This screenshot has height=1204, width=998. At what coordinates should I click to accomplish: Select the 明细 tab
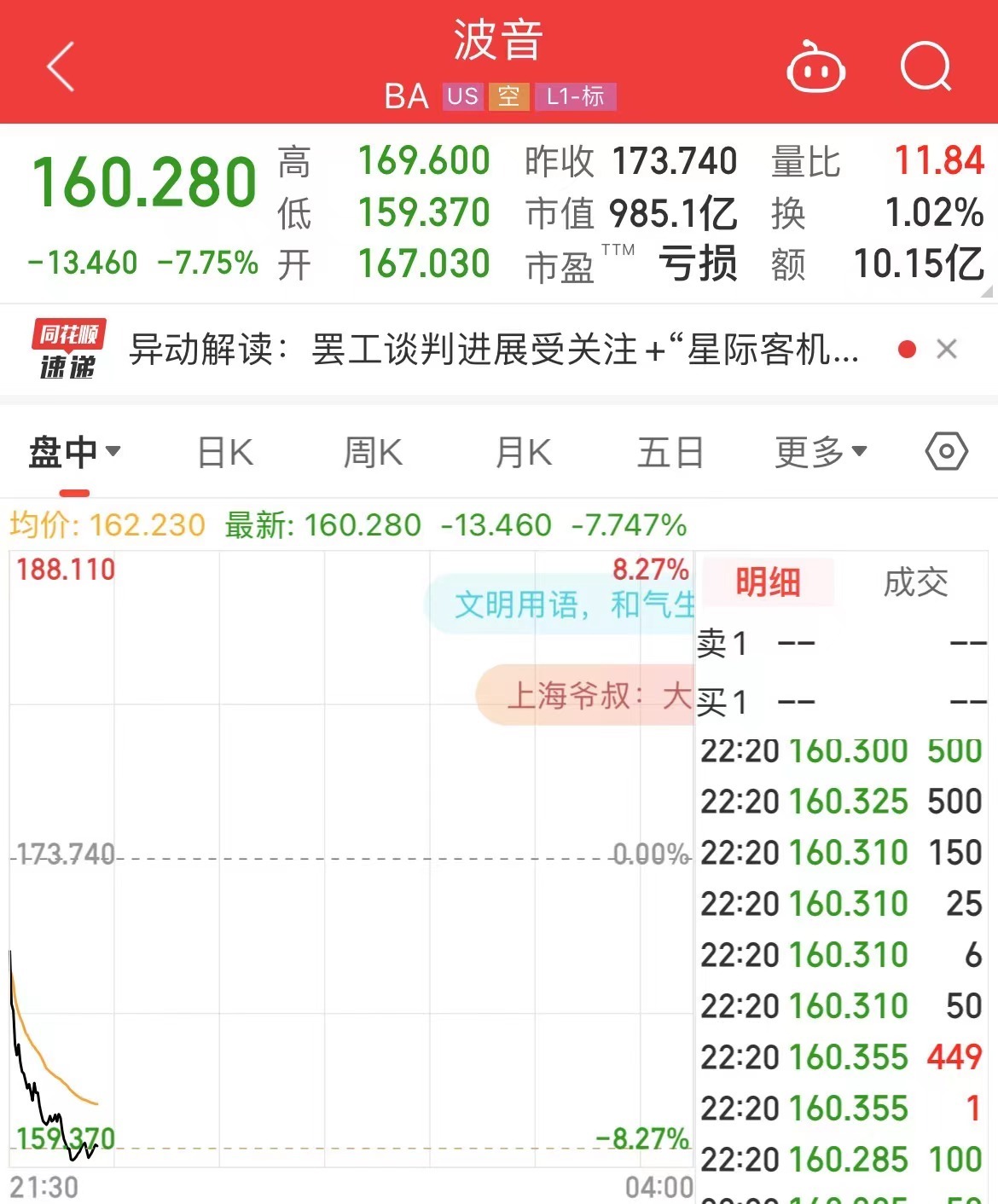tap(768, 583)
